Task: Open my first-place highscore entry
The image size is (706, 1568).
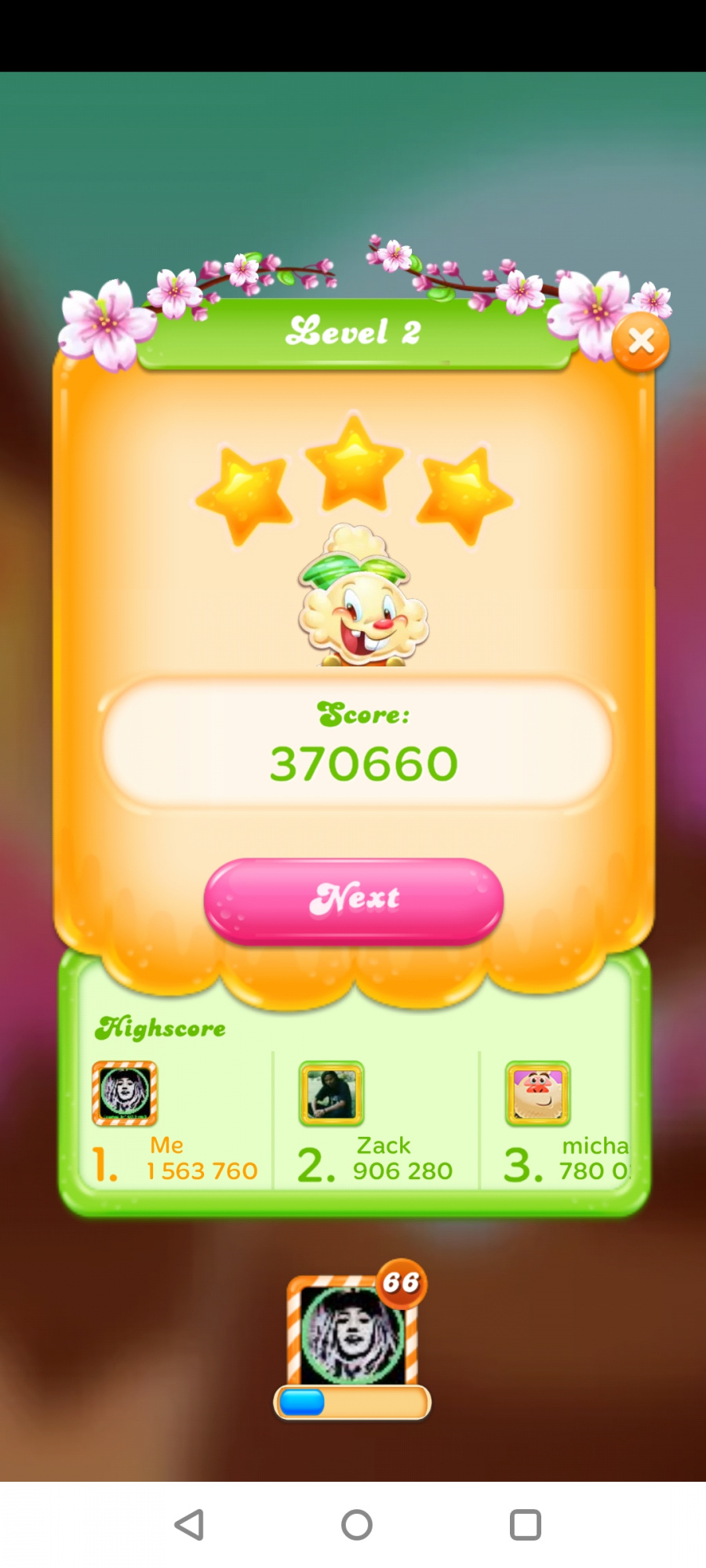Action: (x=175, y=1123)
